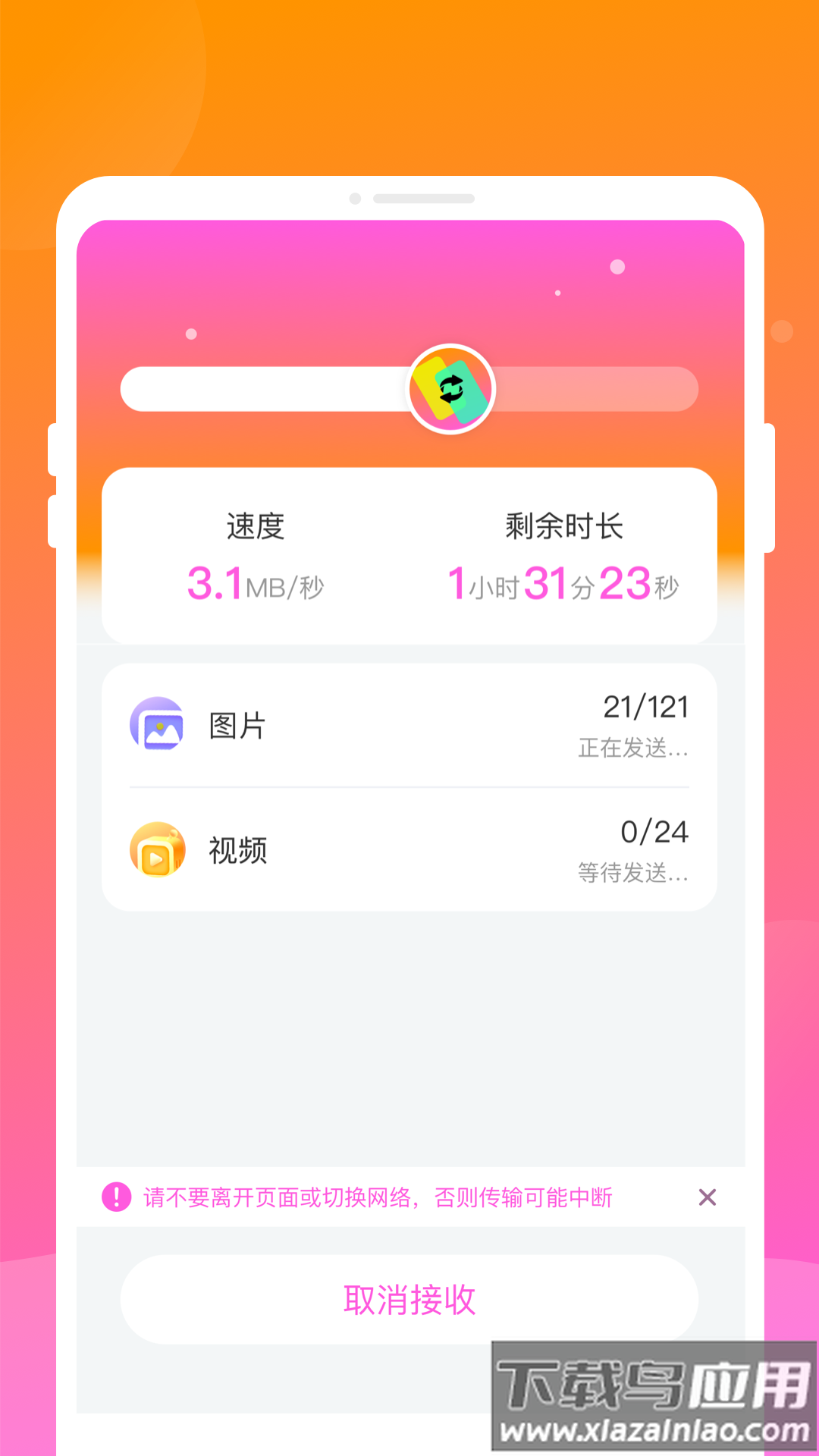Dismiss the network warning banner
The height and width of the screenshot is (1456, 819).
click(707, 1197)
